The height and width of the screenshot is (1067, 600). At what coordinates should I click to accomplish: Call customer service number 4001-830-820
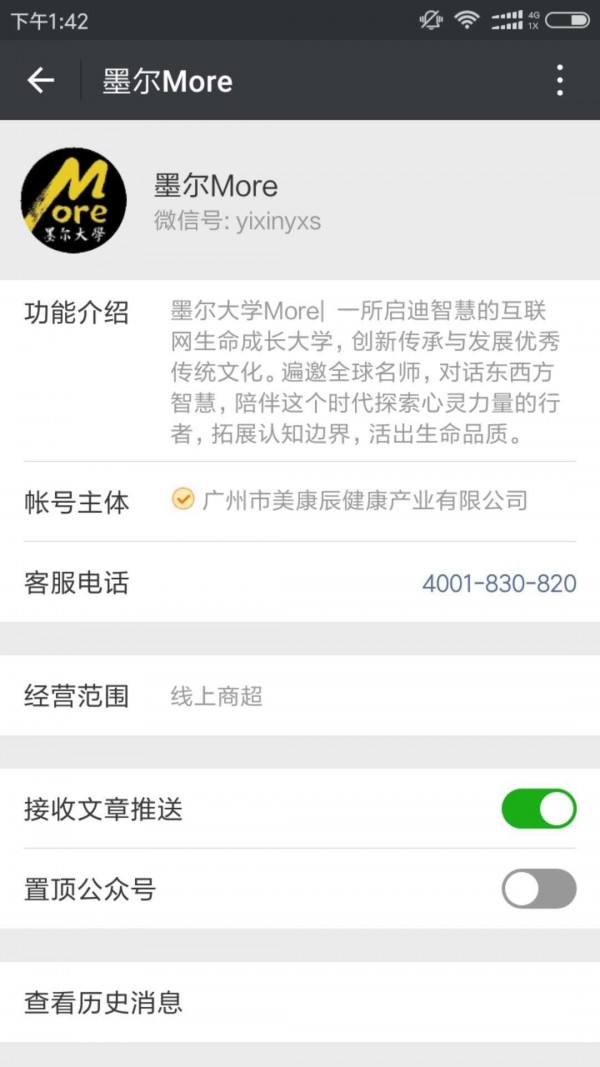(x=498, y=583)
